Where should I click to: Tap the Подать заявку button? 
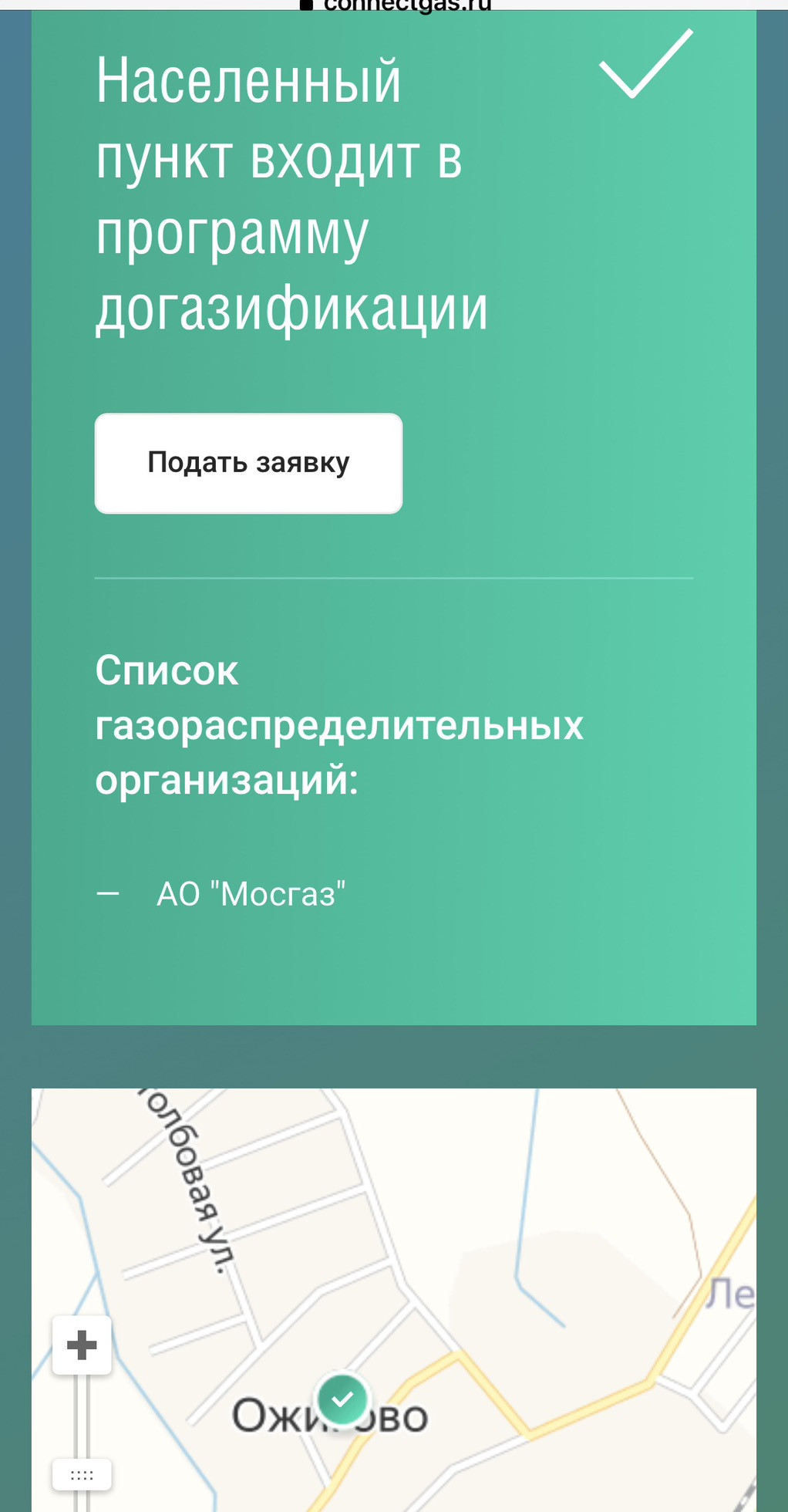pos(248,464)
